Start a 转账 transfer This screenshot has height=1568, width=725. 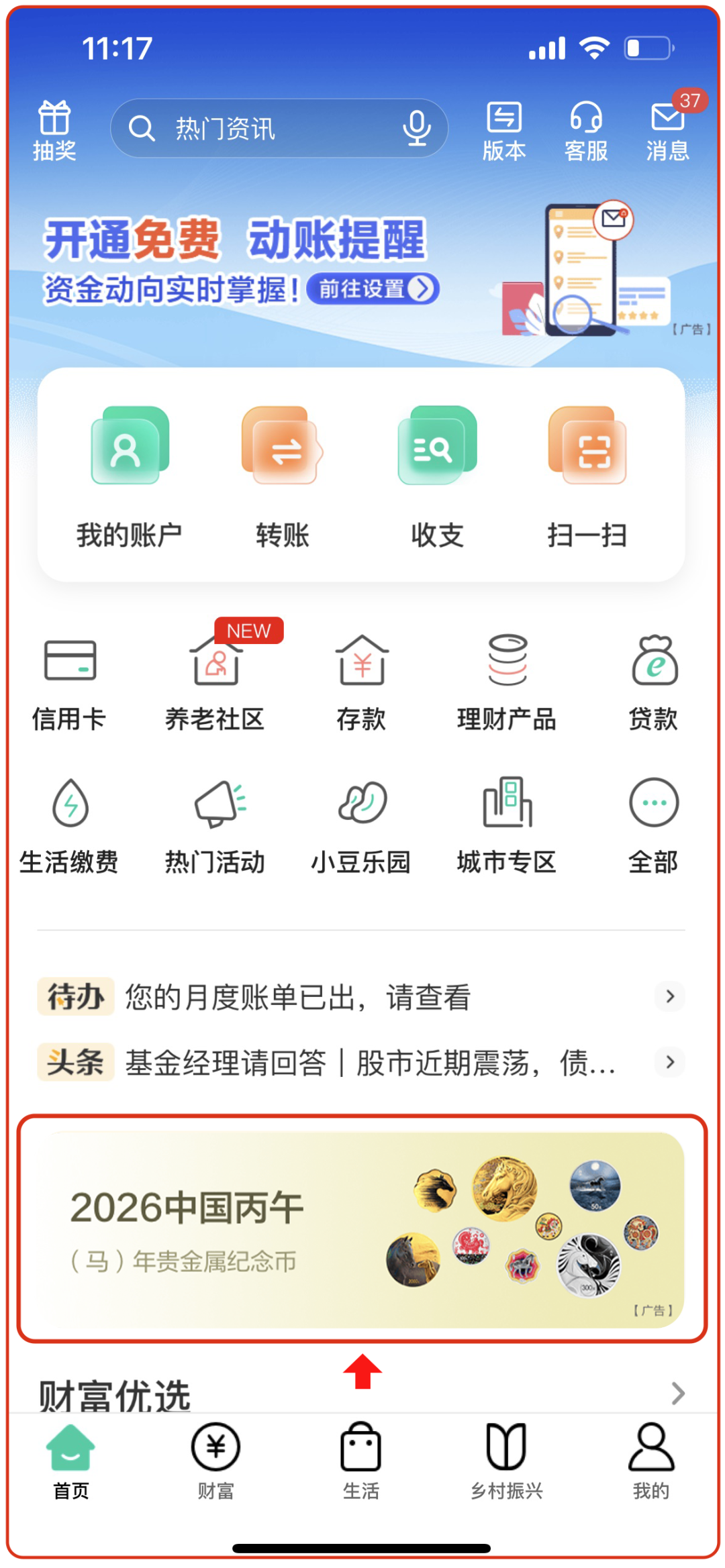coord(282,476)
